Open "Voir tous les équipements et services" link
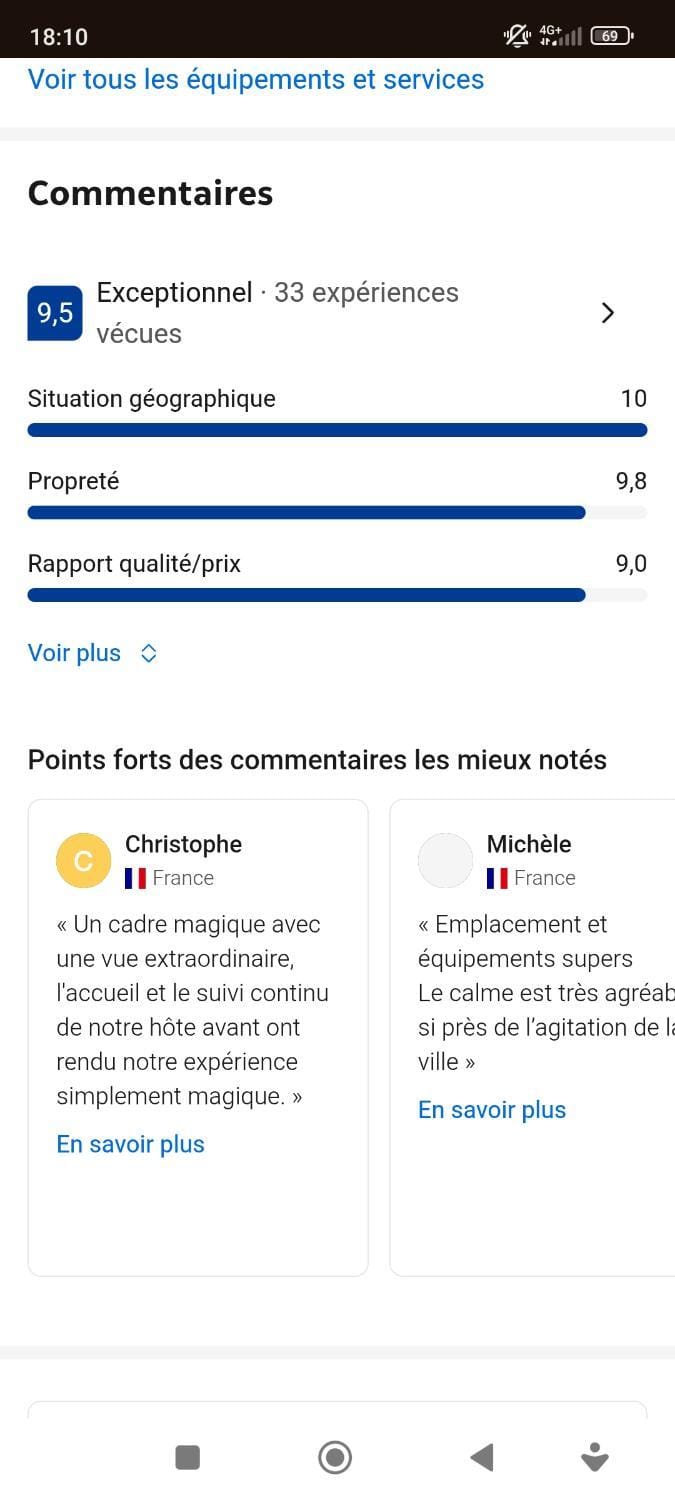Image resolution: width=675 pixels, height=1500 pixels. (256, 80)
